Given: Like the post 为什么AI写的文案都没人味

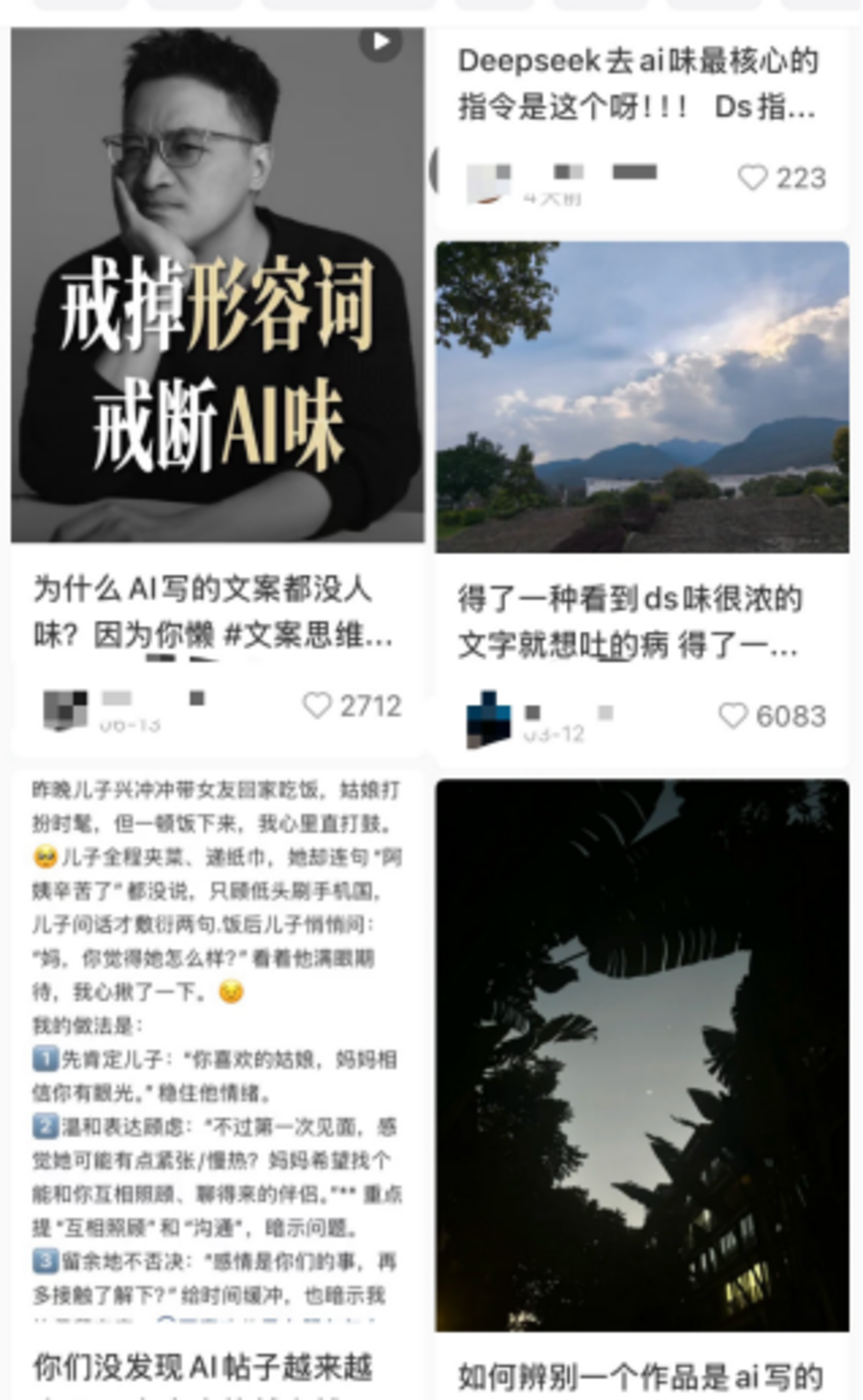Looking at the screenshot, I should click(x=317, y=705).
